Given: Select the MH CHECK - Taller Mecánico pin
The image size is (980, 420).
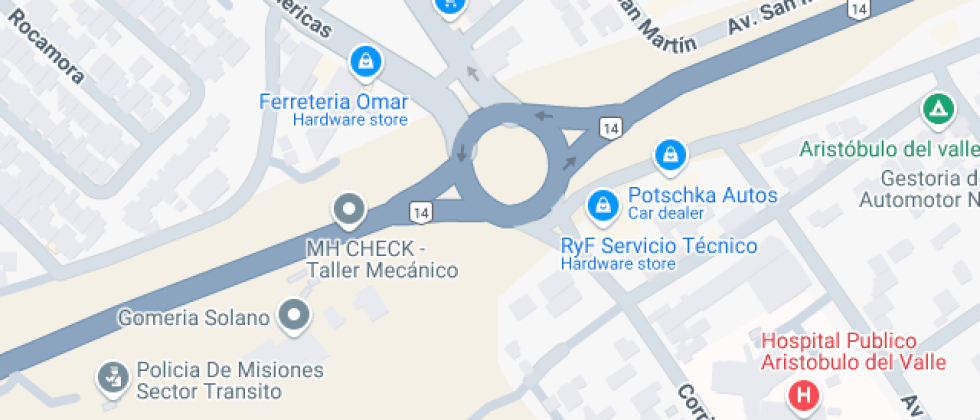Looking at the screenshot, I should (x=349, y=211).
